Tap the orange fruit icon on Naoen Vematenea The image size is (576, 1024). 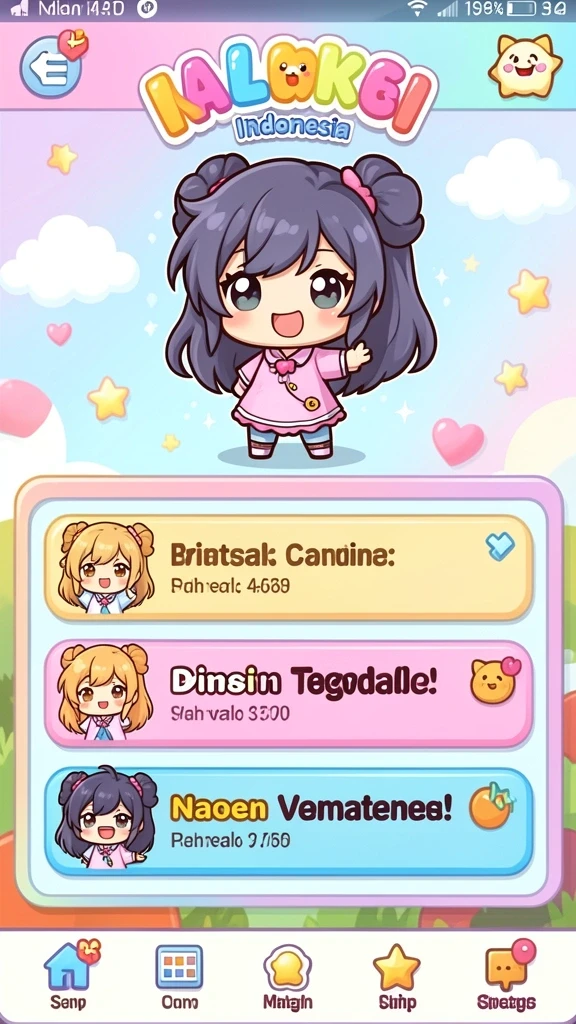point(492,810)
